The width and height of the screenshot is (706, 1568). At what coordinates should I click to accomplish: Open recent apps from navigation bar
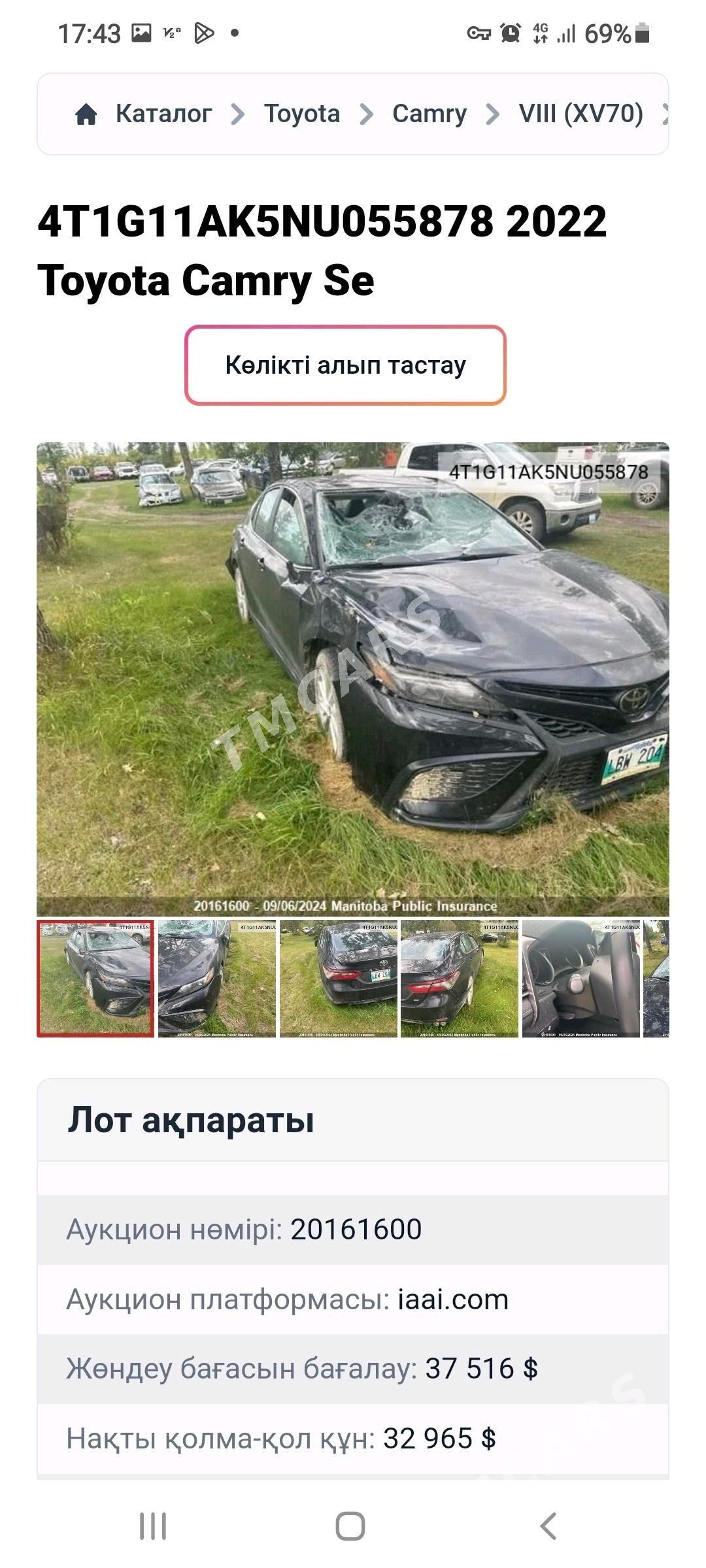coord(153,1526)
